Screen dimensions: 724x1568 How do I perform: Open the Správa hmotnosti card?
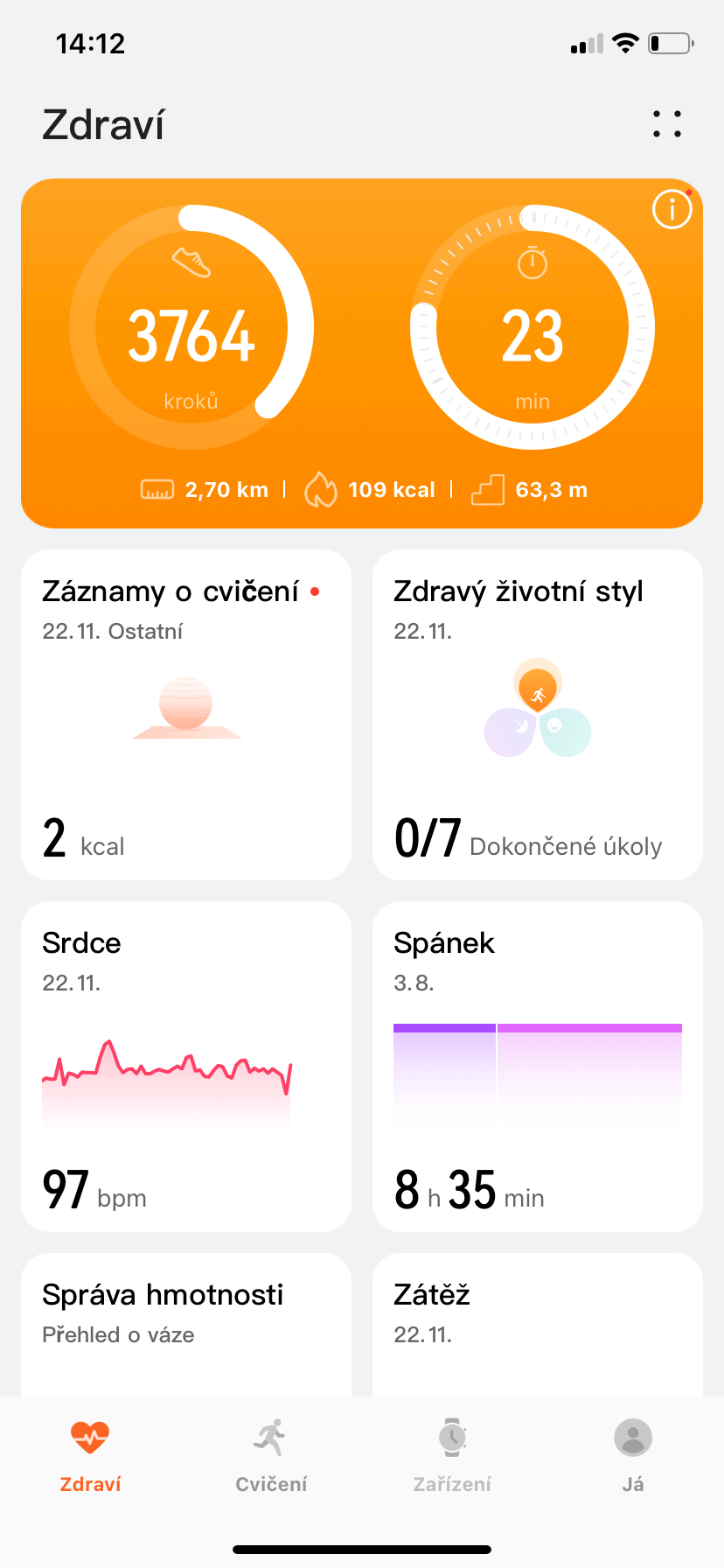click(186, 1321)
